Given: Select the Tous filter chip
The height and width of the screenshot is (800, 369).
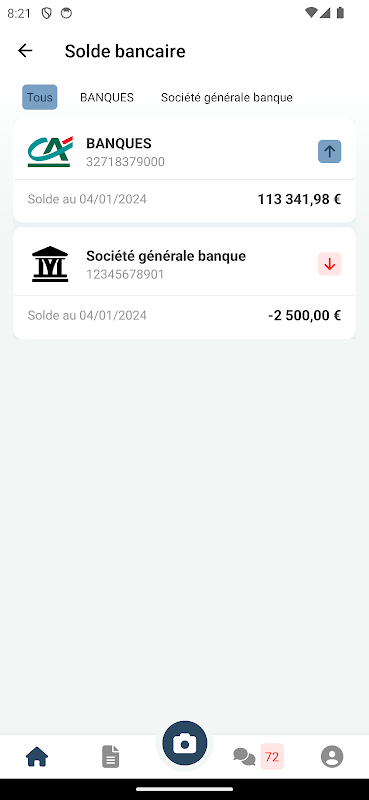Looking at the screenshot, I should (x=39, y=97).
